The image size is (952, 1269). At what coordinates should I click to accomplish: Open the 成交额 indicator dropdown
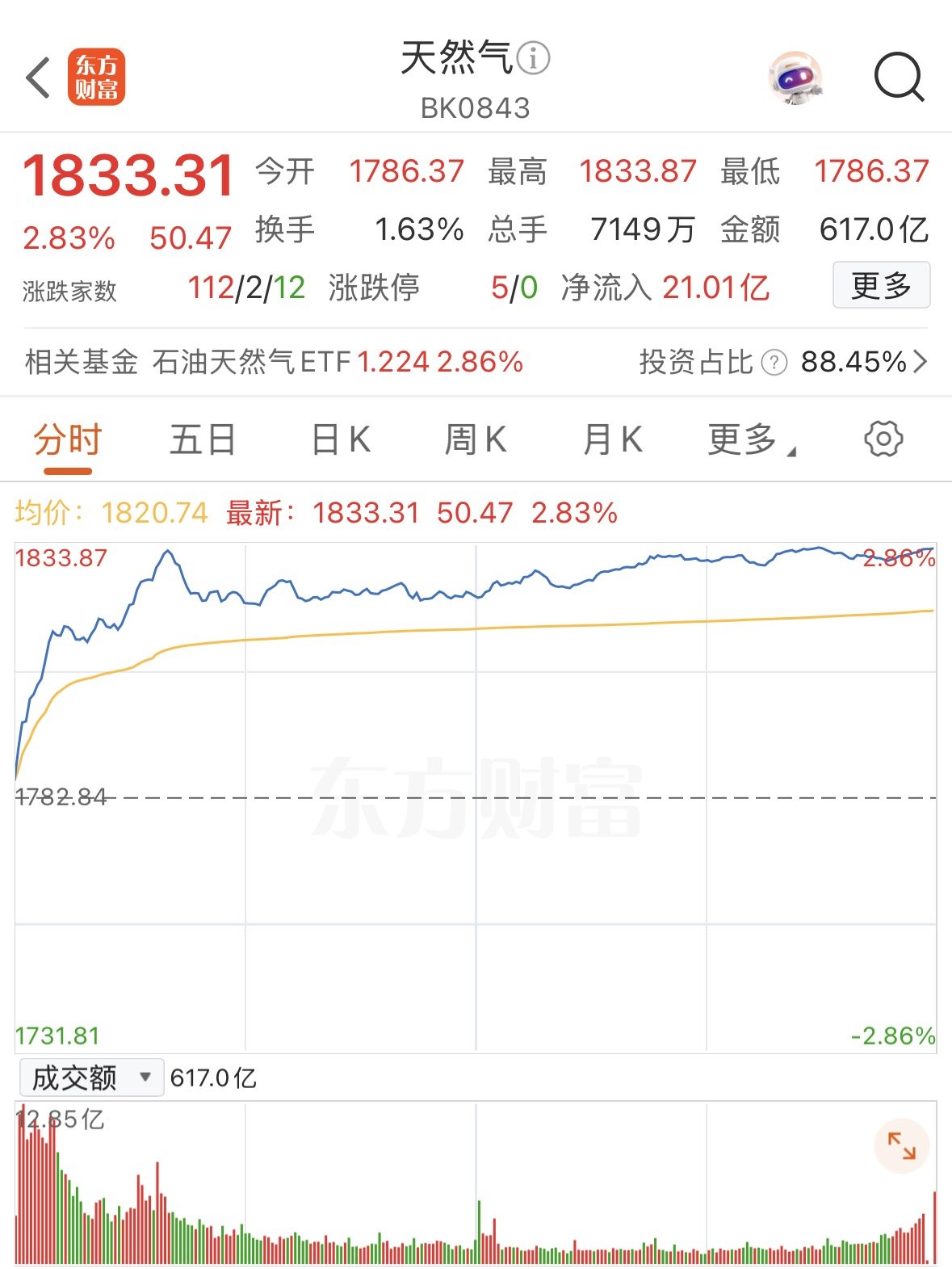click(91, 1077)
